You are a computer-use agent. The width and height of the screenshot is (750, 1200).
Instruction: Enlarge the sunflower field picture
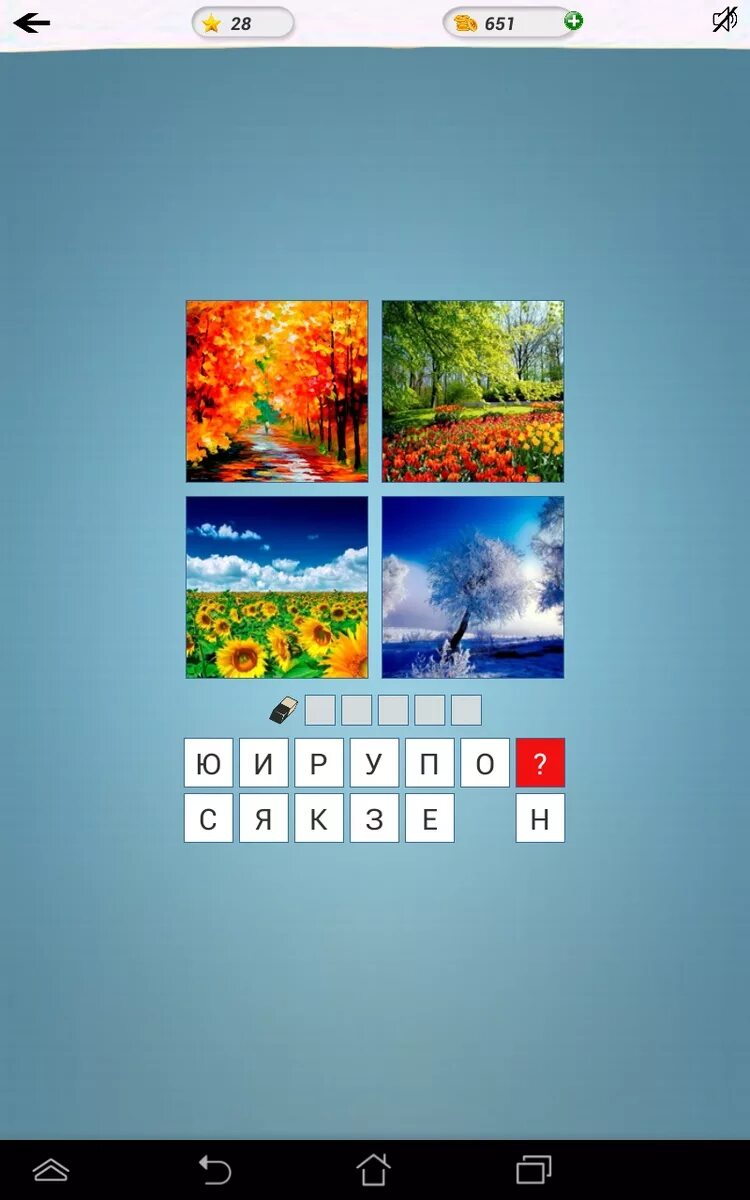point(277,587)
